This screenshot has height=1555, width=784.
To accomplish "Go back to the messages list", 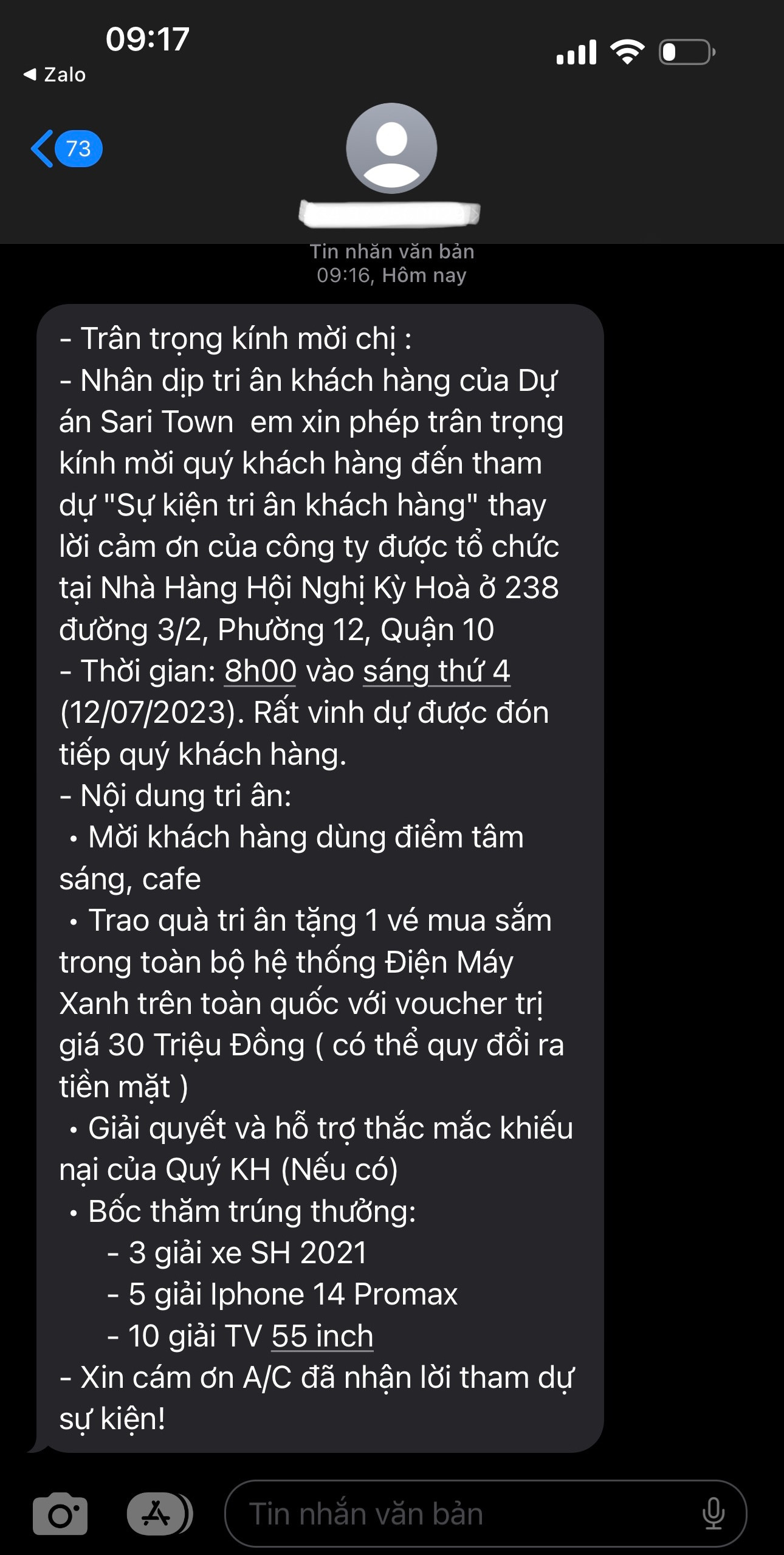I will click(x=64, y=149).
